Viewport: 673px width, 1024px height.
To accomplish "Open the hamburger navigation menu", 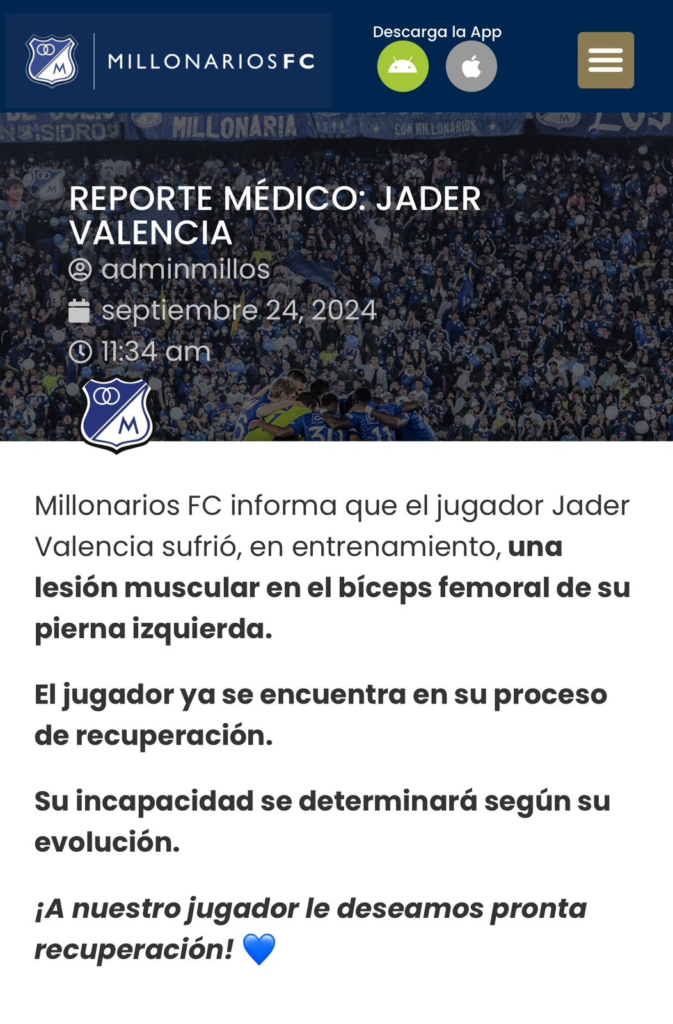I will 605,60.
